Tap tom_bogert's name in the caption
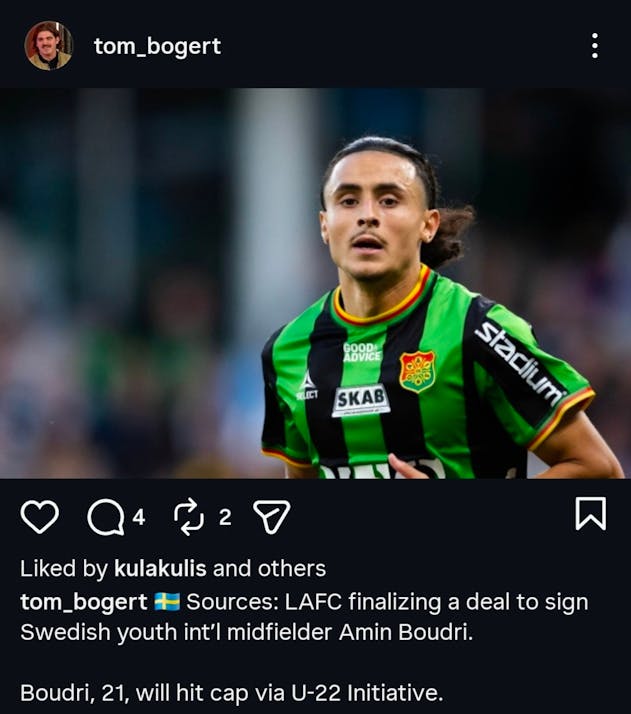This screenshot has height=714, width=631. pos(83,602)
